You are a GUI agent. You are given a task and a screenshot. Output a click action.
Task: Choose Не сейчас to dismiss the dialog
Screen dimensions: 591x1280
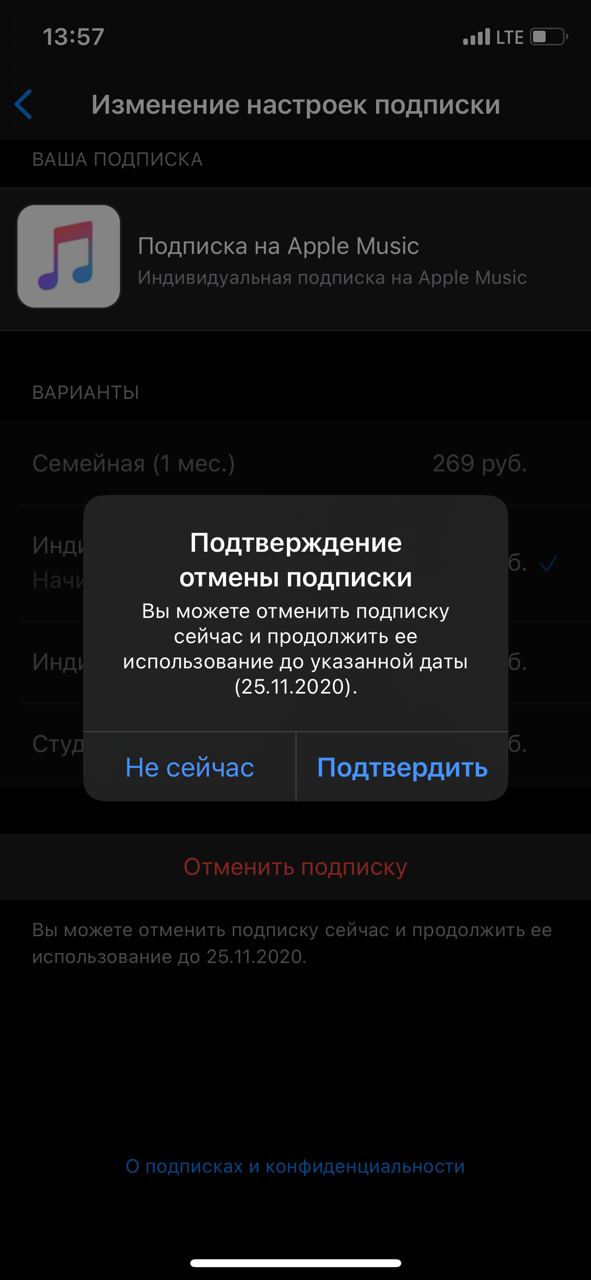[189, 767]
